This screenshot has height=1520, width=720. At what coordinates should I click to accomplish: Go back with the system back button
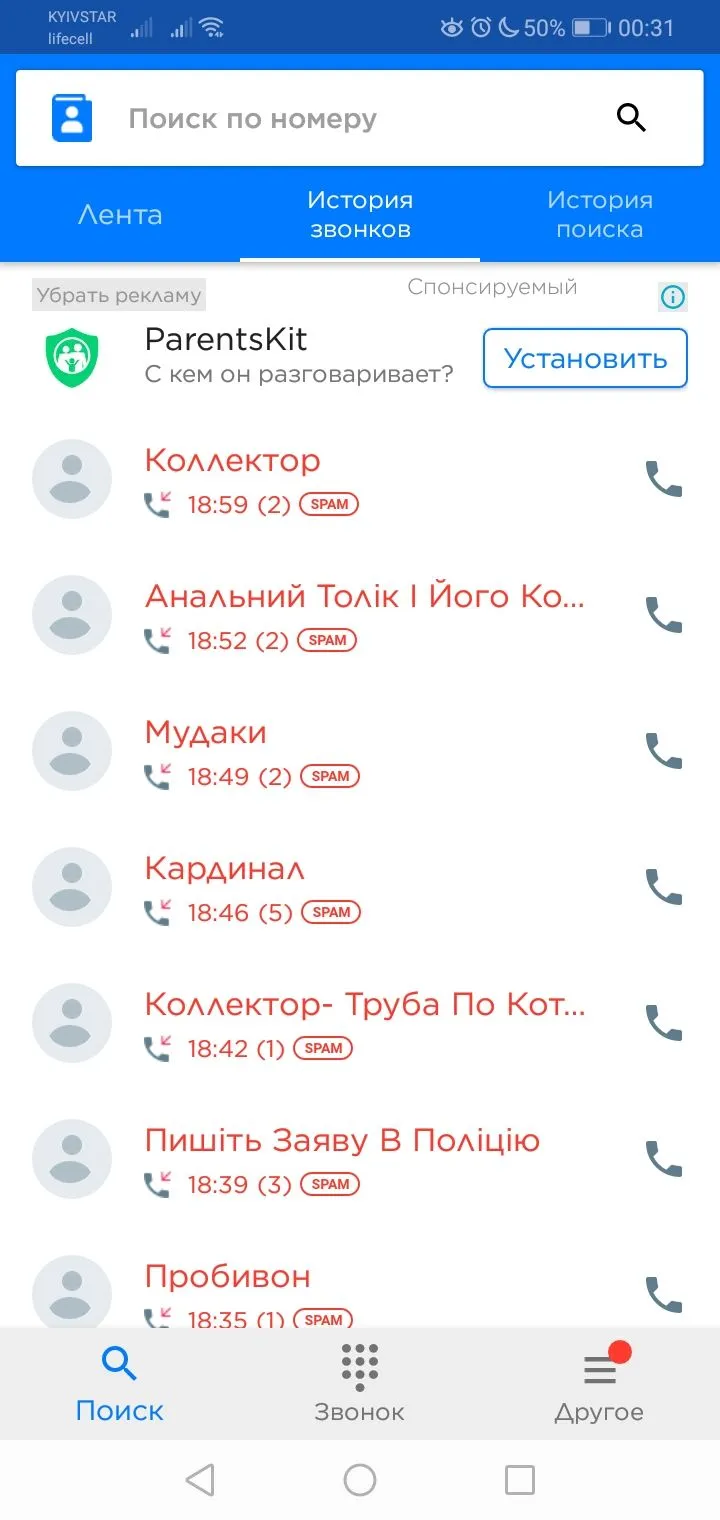[200, 1480]
